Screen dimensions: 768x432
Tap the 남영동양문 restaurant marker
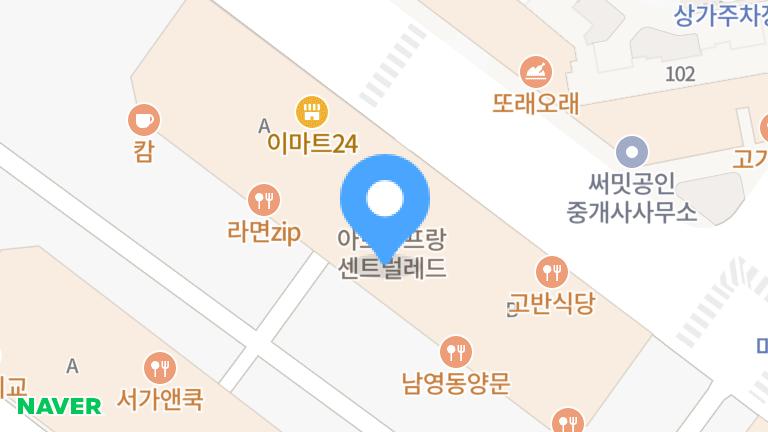(x=456, y=350)
